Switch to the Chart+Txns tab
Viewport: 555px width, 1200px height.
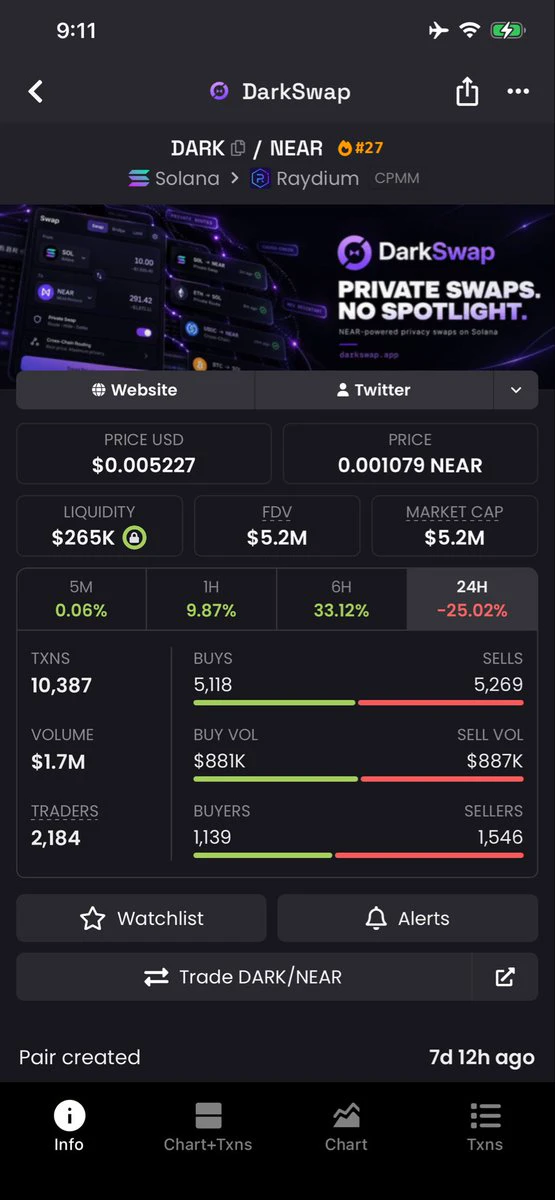[x=208, y=1126]
